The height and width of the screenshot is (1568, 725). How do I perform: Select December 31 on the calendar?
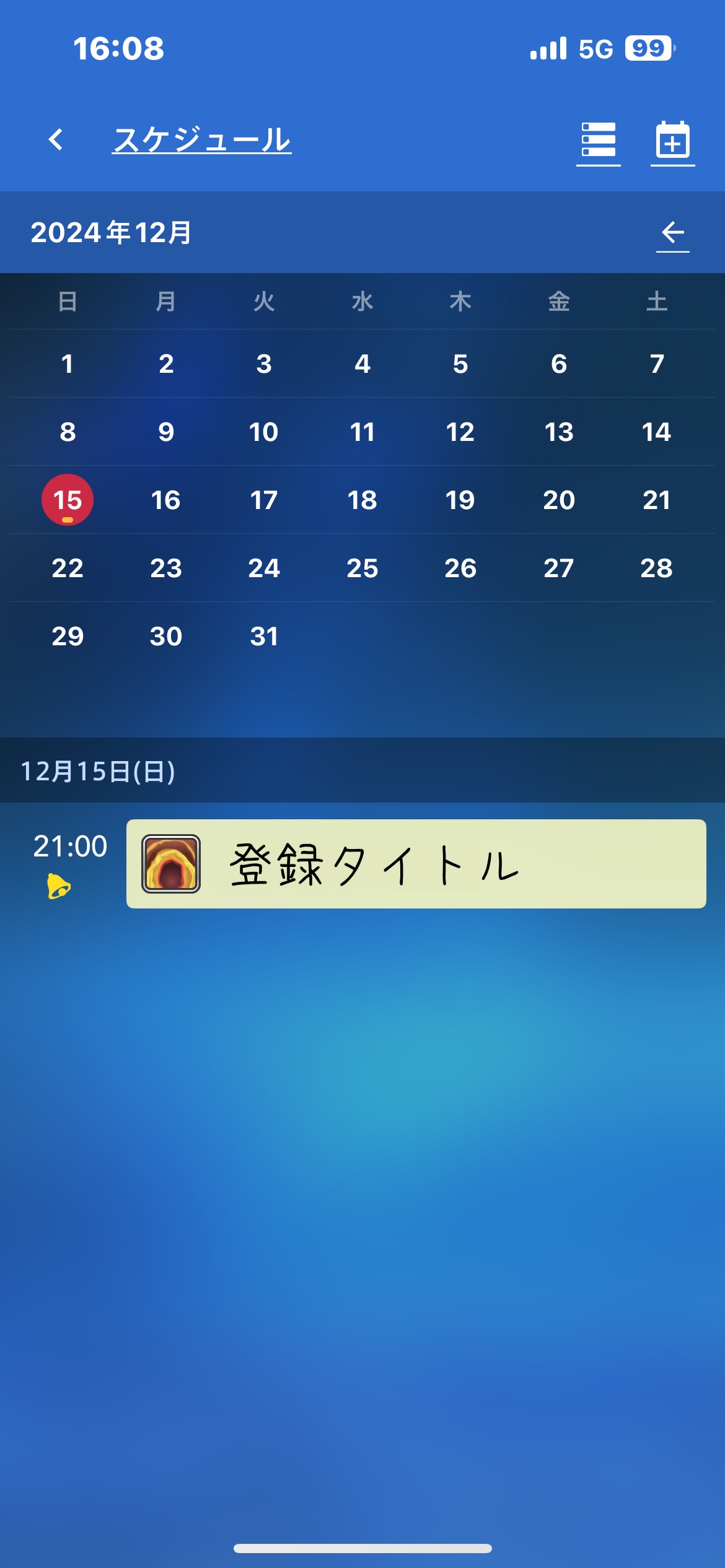264,636
